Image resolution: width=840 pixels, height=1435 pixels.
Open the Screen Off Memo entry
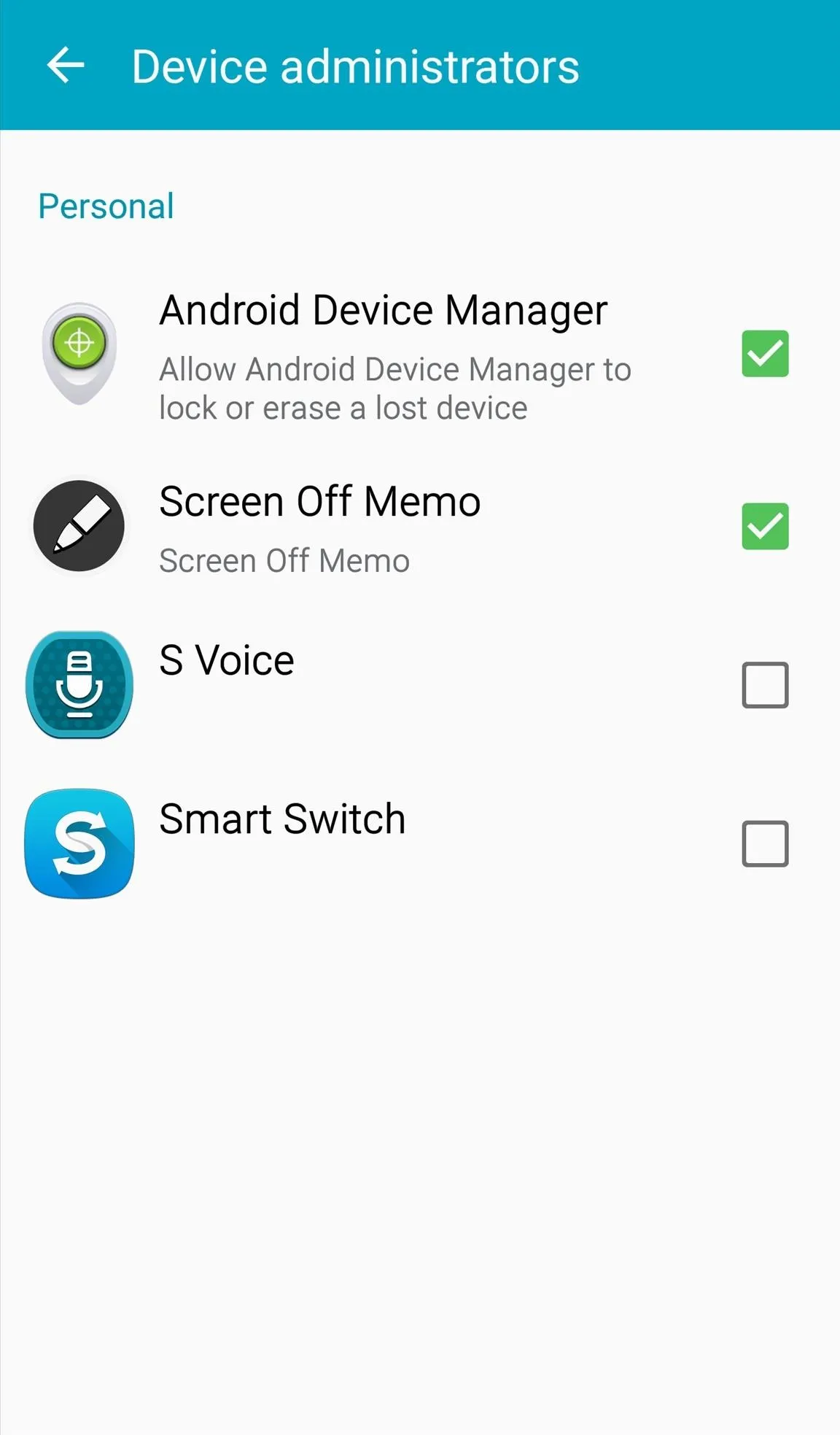420,527
